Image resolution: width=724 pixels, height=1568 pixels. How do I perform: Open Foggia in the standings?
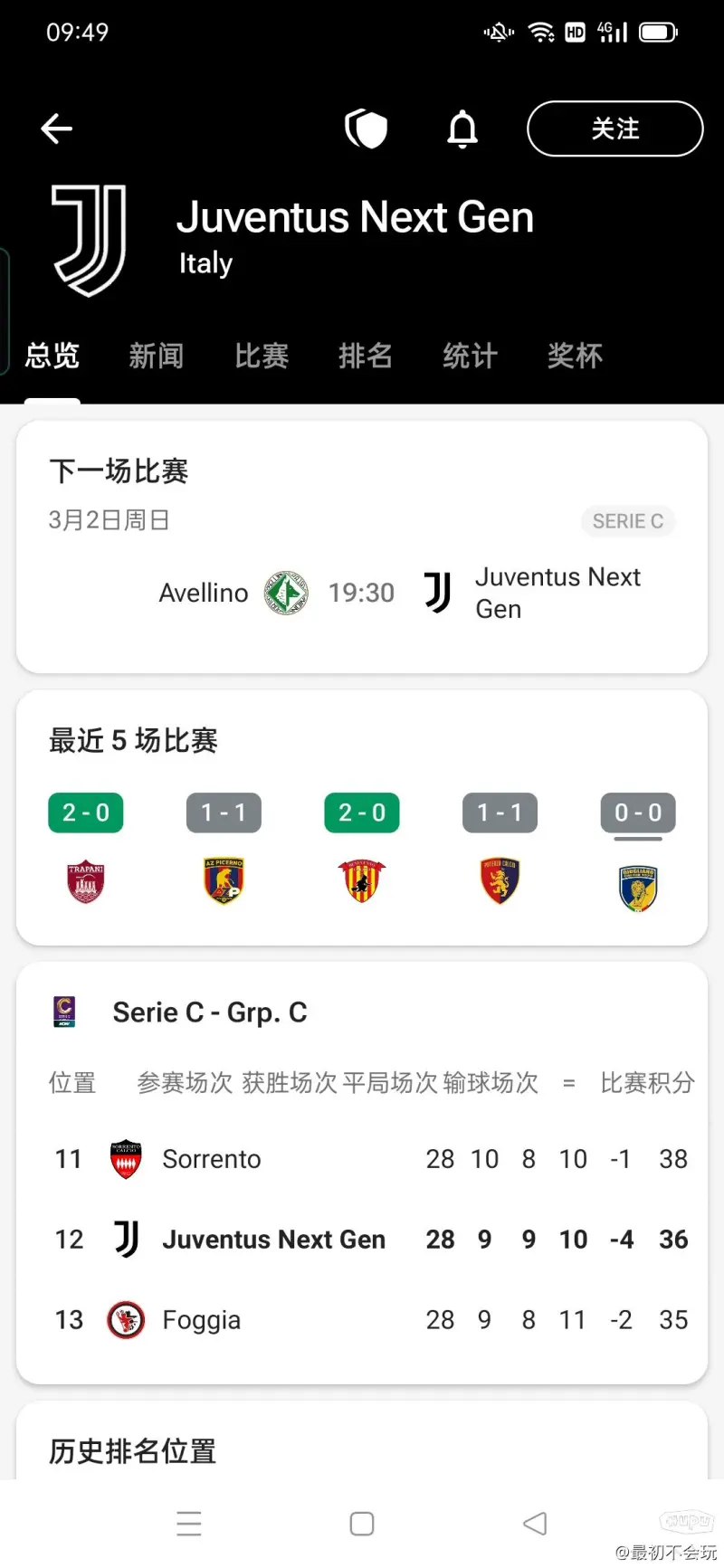pyautogui.click(x=201, y=1320)
